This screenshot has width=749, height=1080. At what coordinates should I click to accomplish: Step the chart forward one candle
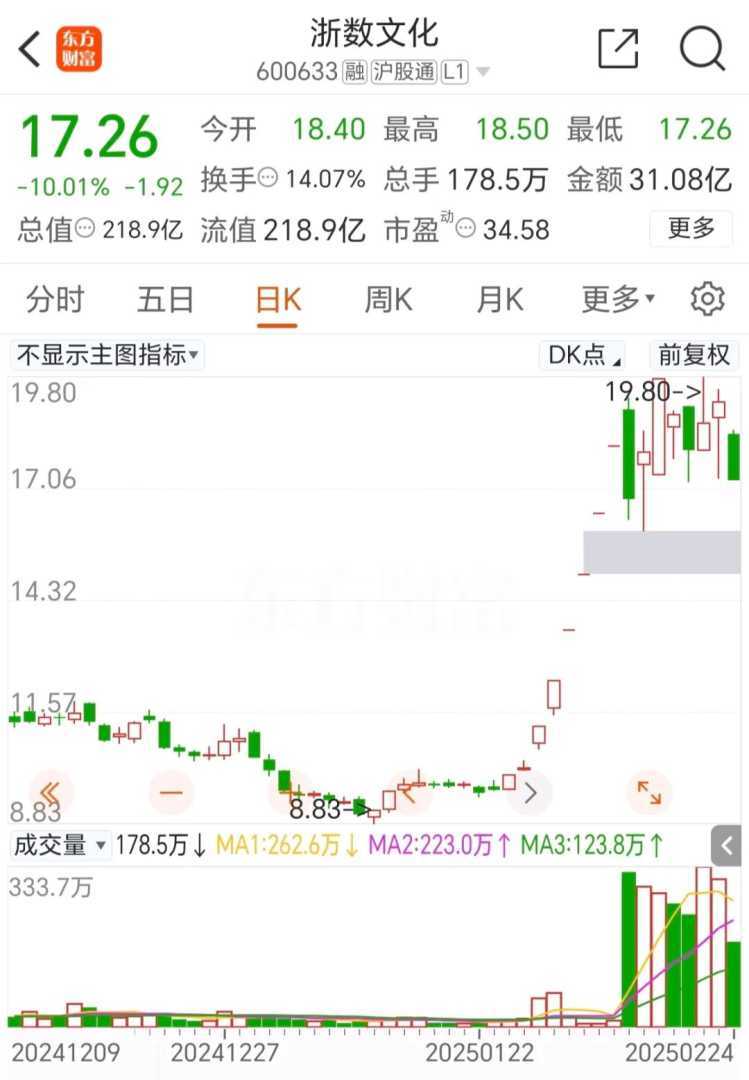click(x=531, y=794)
